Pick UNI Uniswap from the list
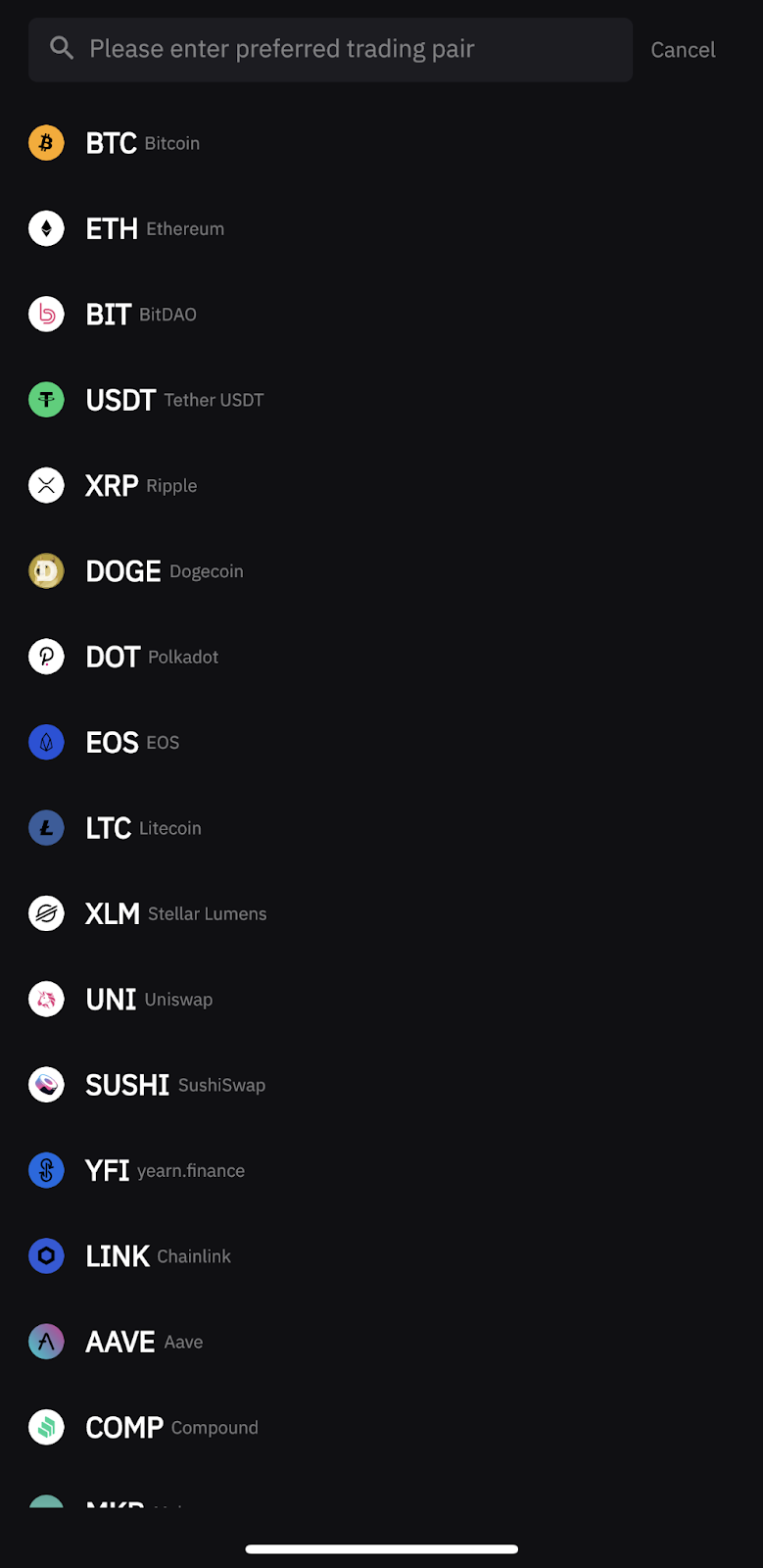This screenshot has height=1568, width=763. (149, 1000)
